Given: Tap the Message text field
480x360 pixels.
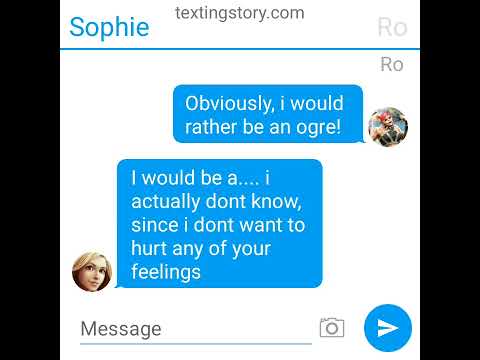Looking at the screenshot, I should (196, 329).
